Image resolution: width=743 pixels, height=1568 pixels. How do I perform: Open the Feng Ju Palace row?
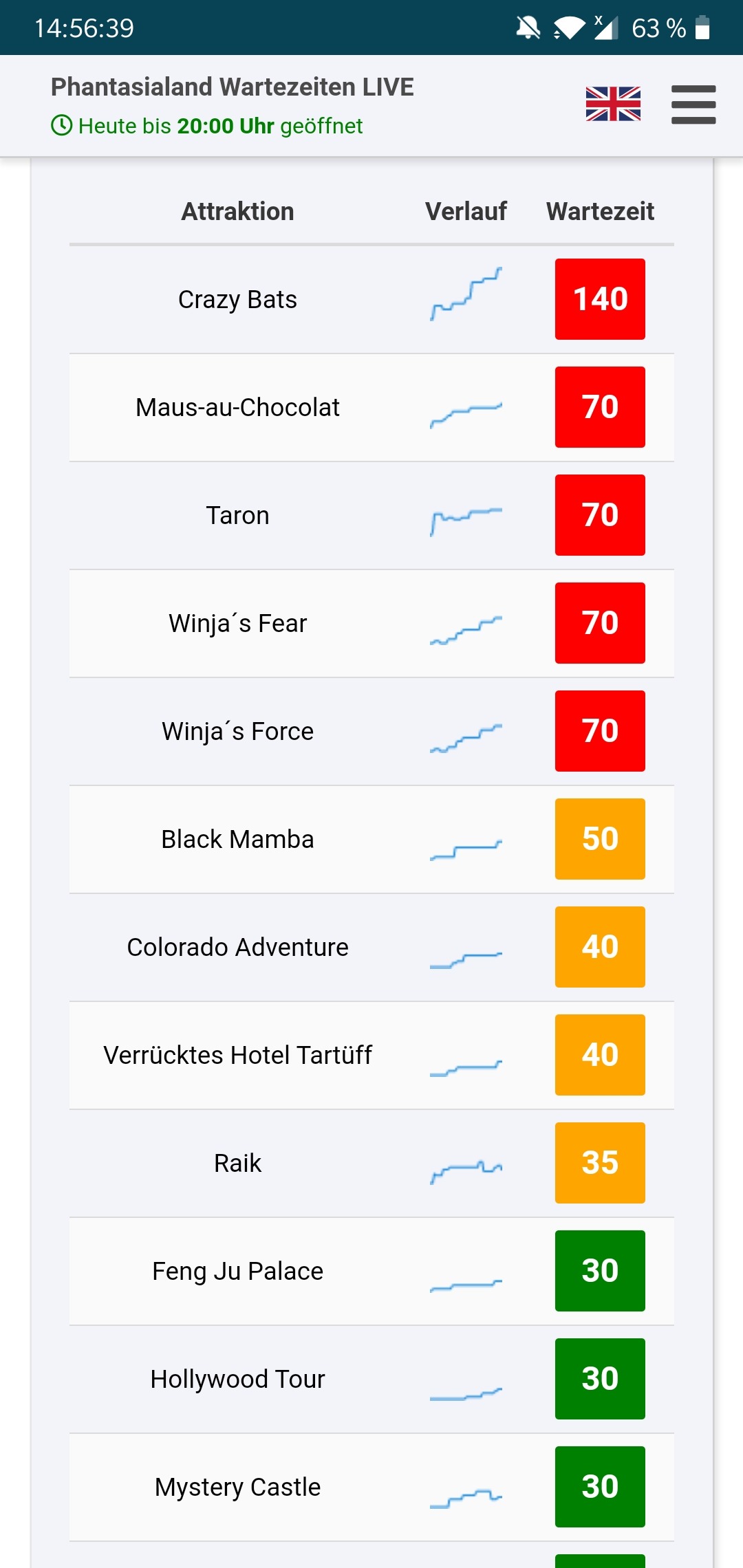[x=371, y=1272]
